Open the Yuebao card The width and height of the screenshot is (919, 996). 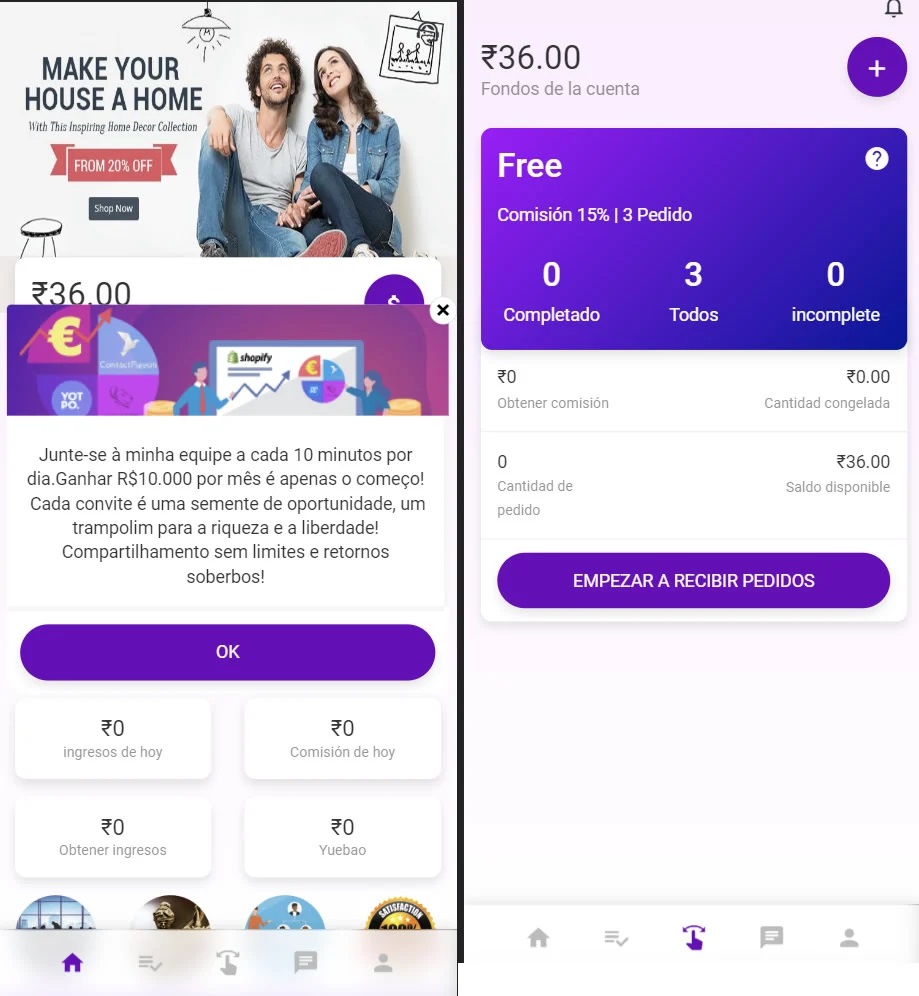coord(342,837)
